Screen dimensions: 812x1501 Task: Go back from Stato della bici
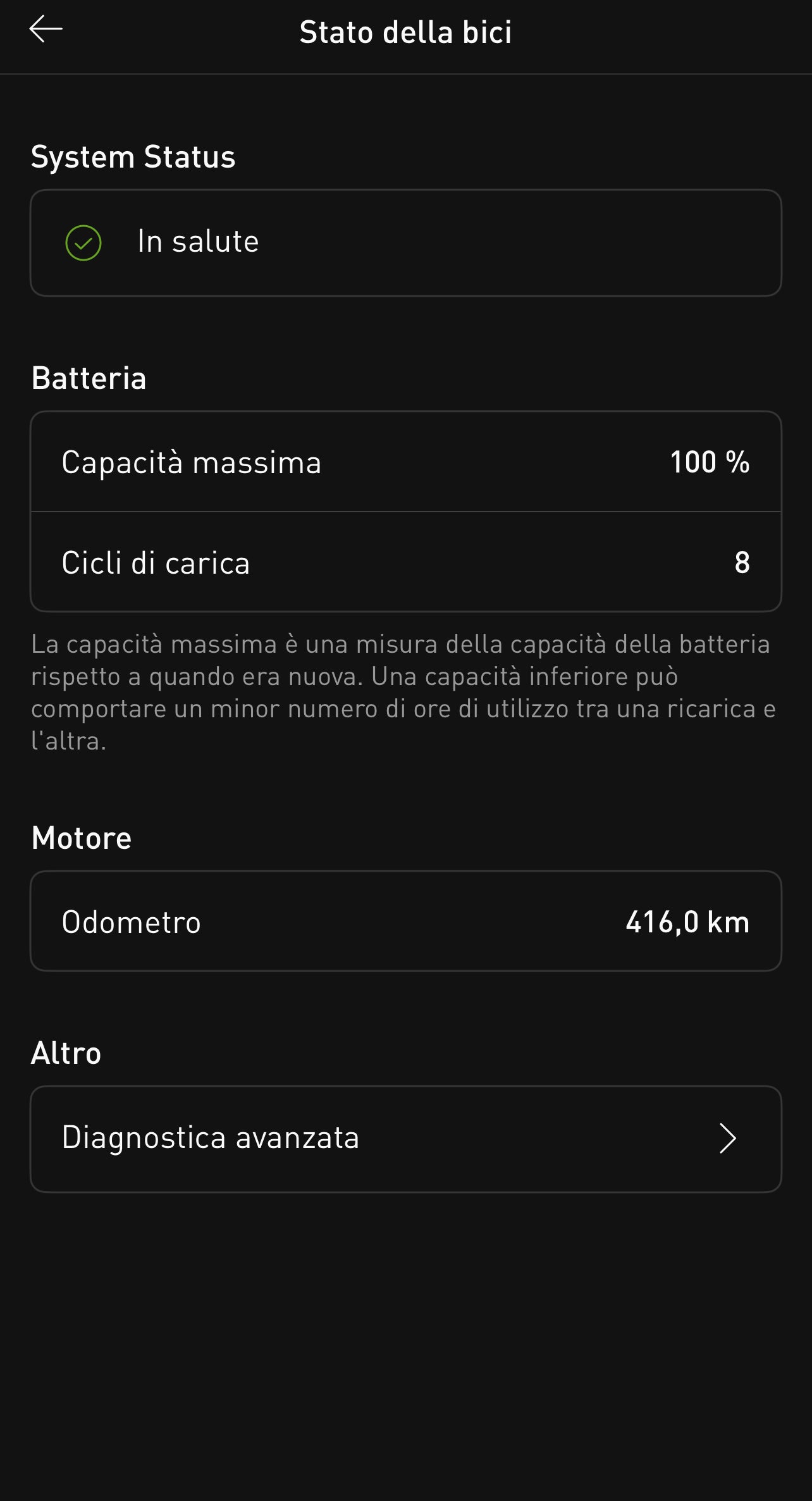[46, 30]
